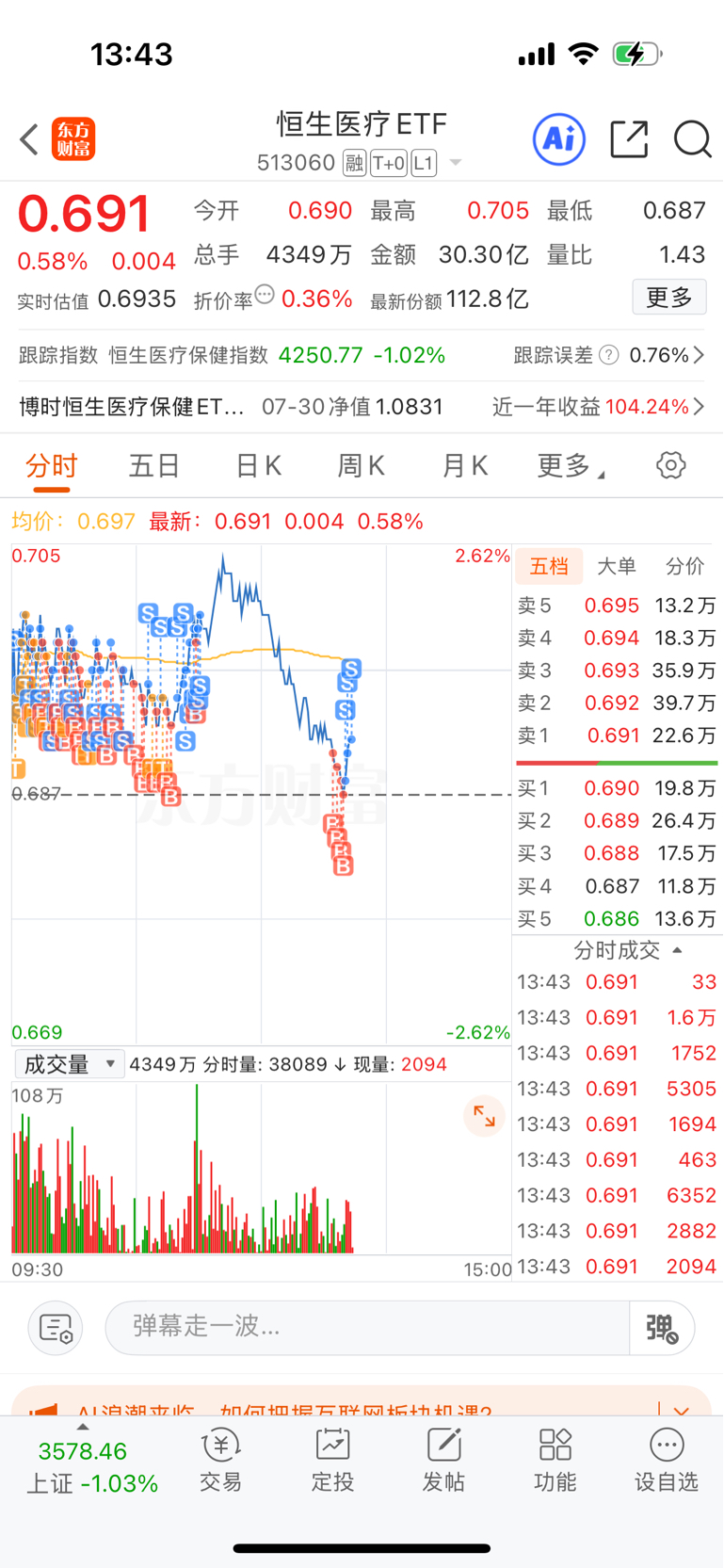The height and width of the screenshot is (1568, 724).
Task: Tap the back arrow to exit
Action: 27,138
